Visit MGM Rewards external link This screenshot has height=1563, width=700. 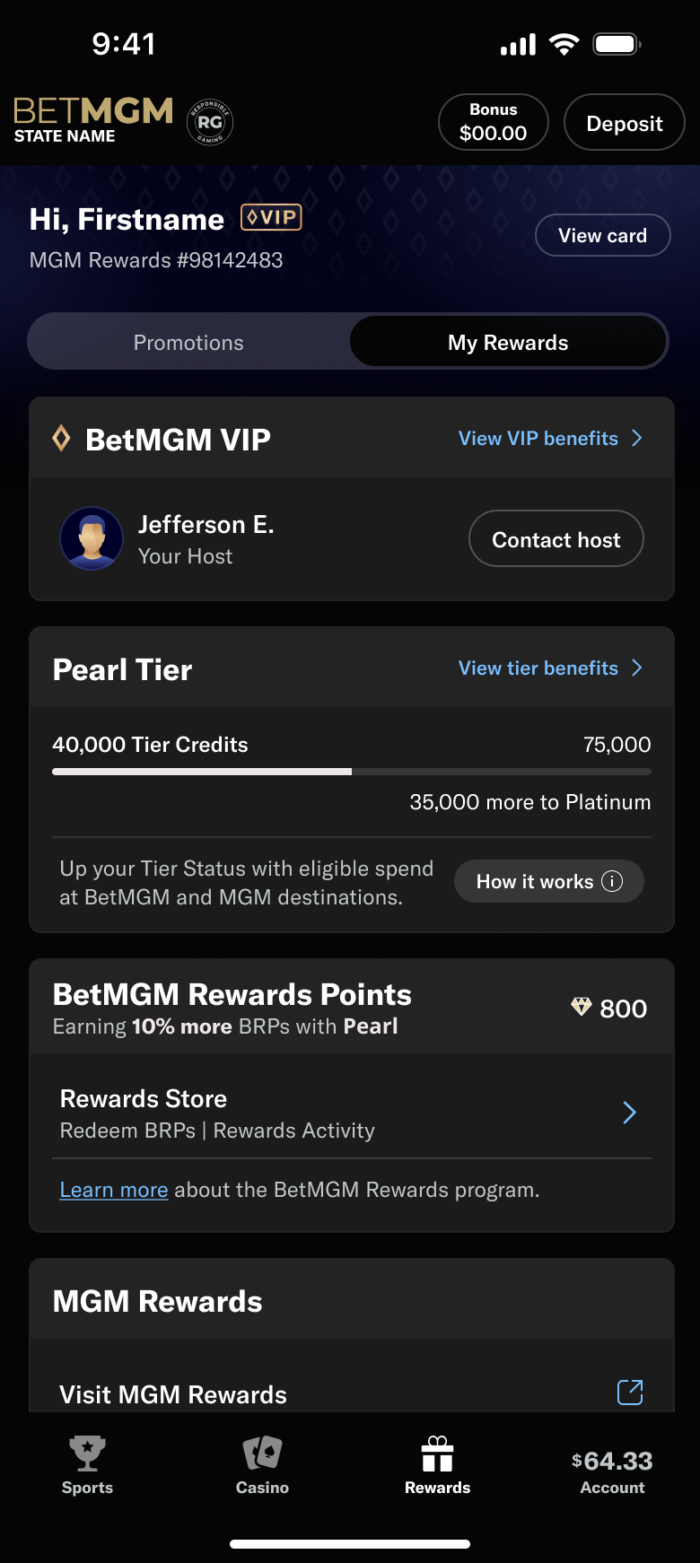point(350,1394)
